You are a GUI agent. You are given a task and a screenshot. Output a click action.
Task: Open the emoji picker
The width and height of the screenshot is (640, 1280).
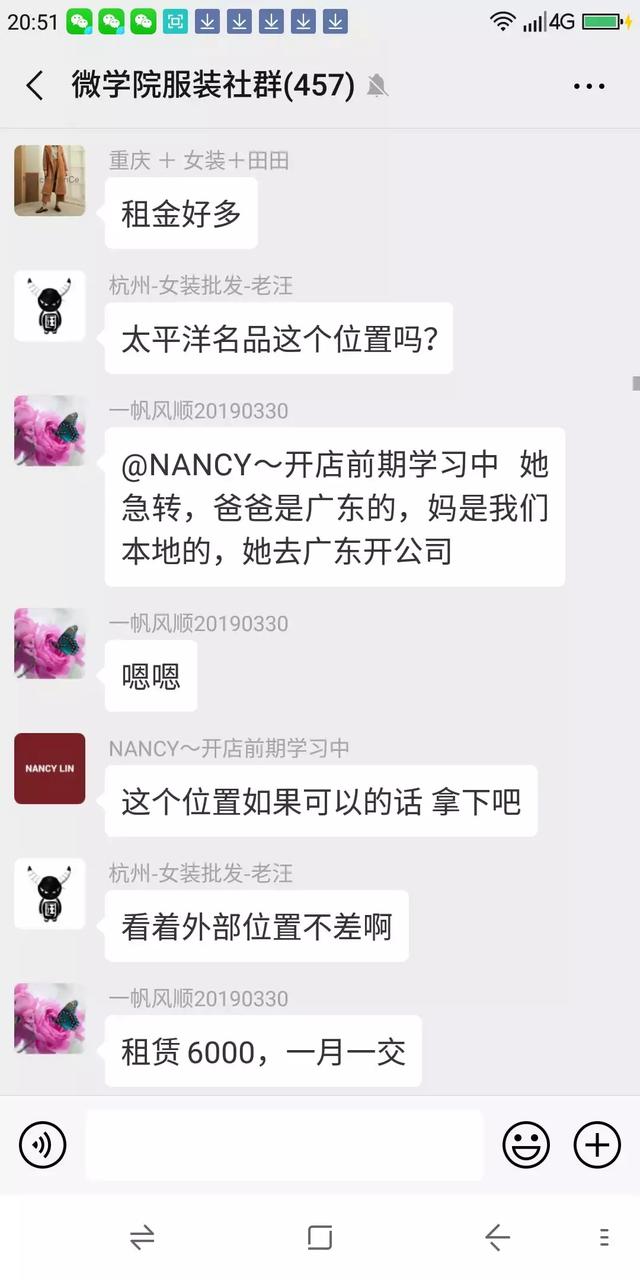click(525, 1144)
